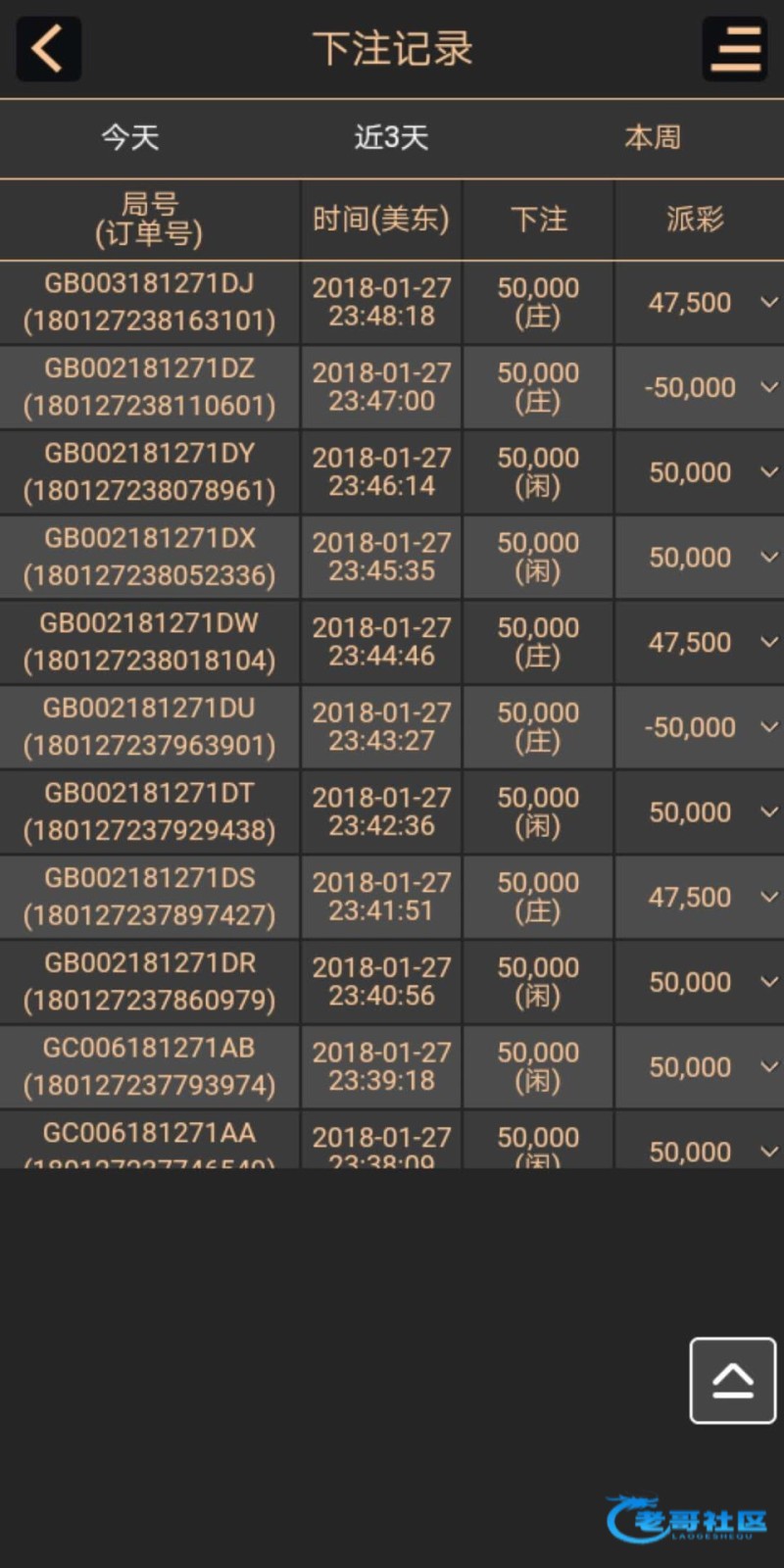Switch to the 今天 tab
Image resolution: width=784 pixels, height=1568 pixels.
(130, 137)
